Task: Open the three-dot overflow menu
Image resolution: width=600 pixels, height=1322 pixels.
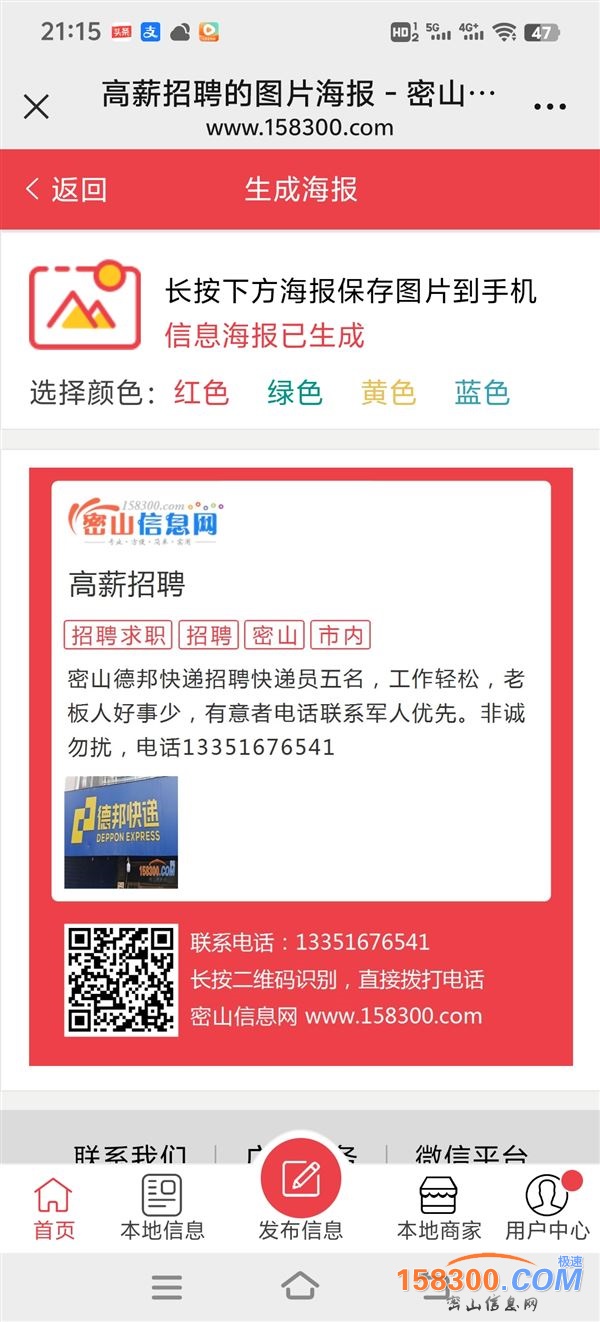Action: click(x=550, y=108)
